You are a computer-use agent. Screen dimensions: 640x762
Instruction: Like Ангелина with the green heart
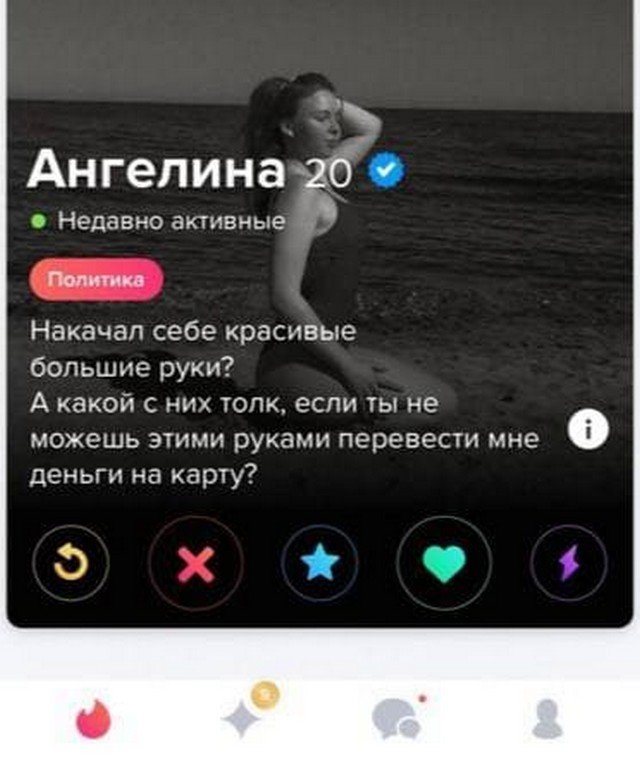click(x=444, y=567)
